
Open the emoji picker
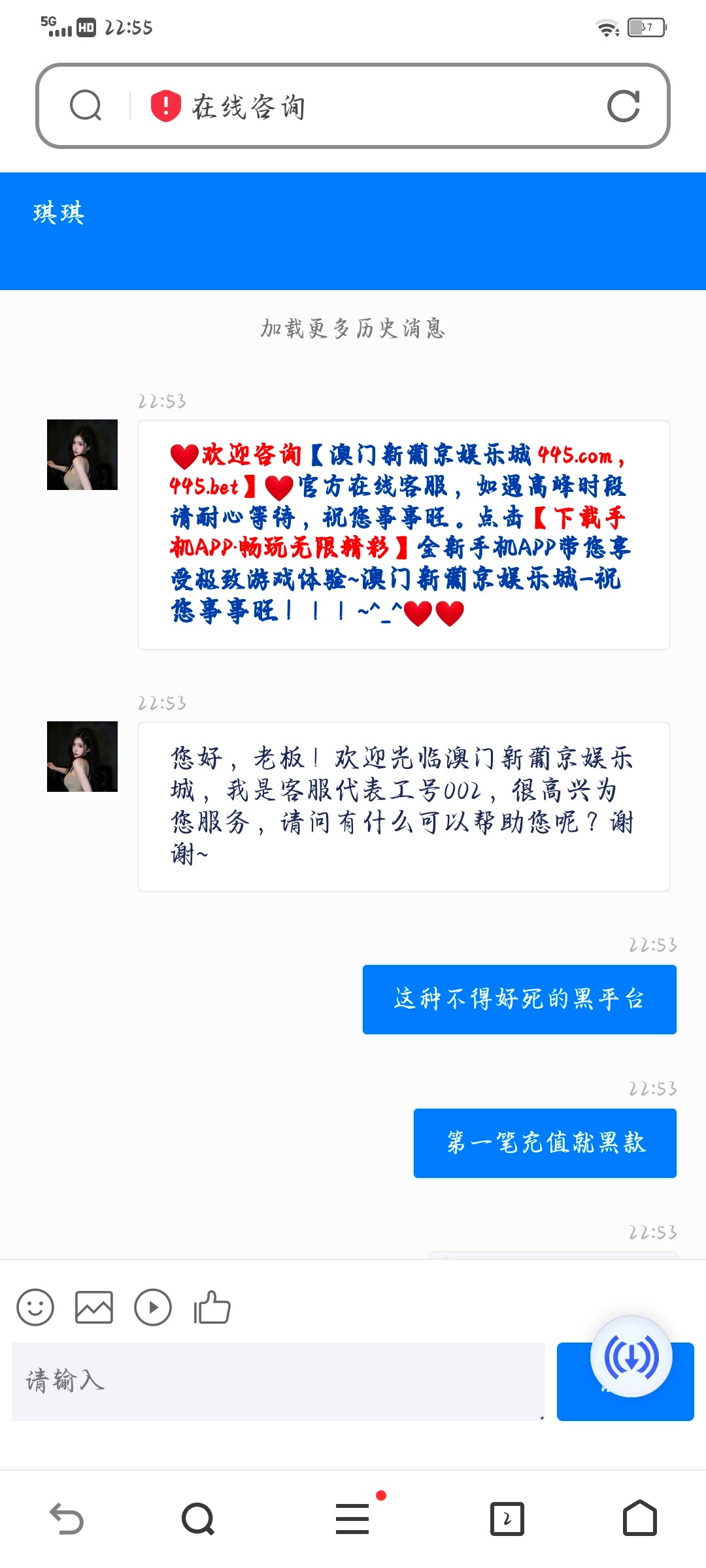click(x=35, y=1307)
